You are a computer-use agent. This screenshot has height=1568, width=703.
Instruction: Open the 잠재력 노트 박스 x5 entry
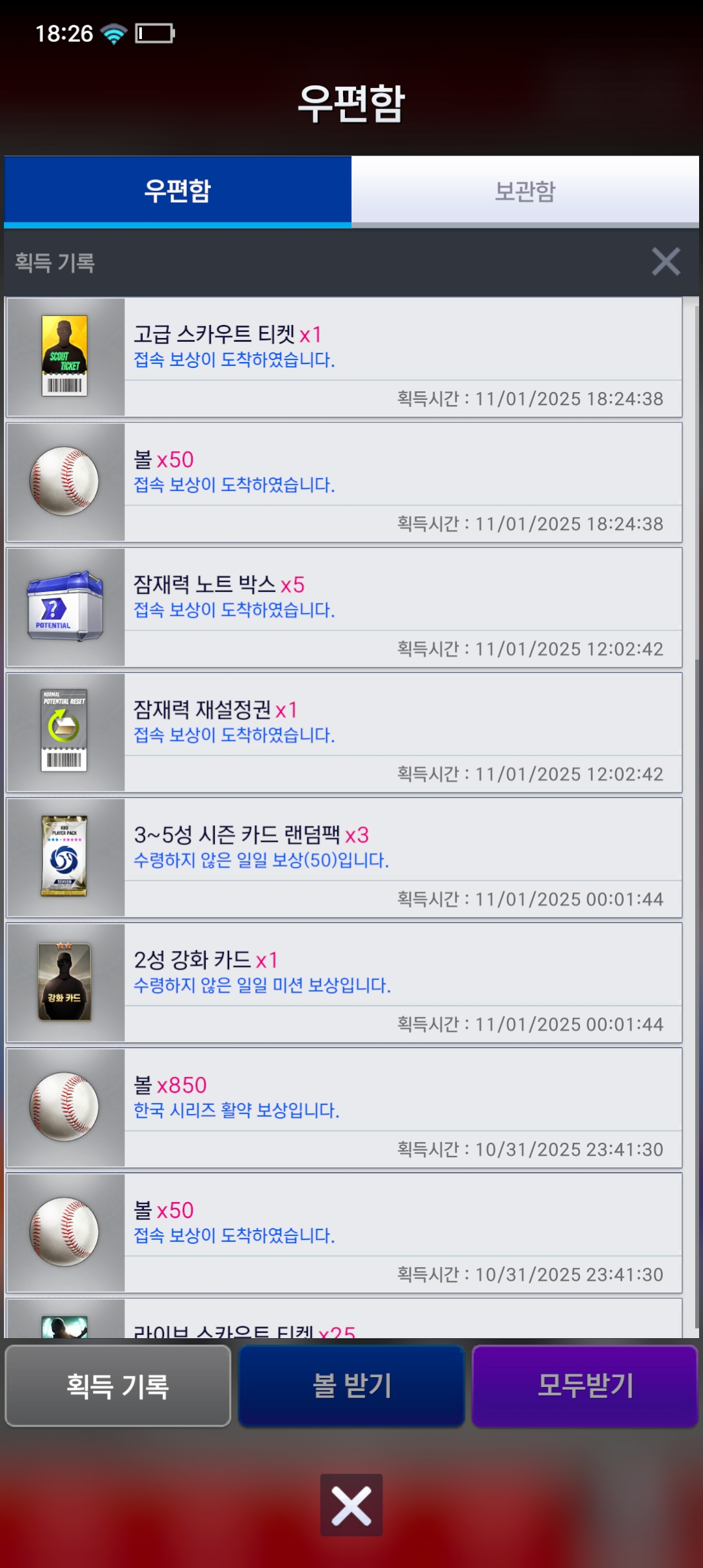pos(344,608)
